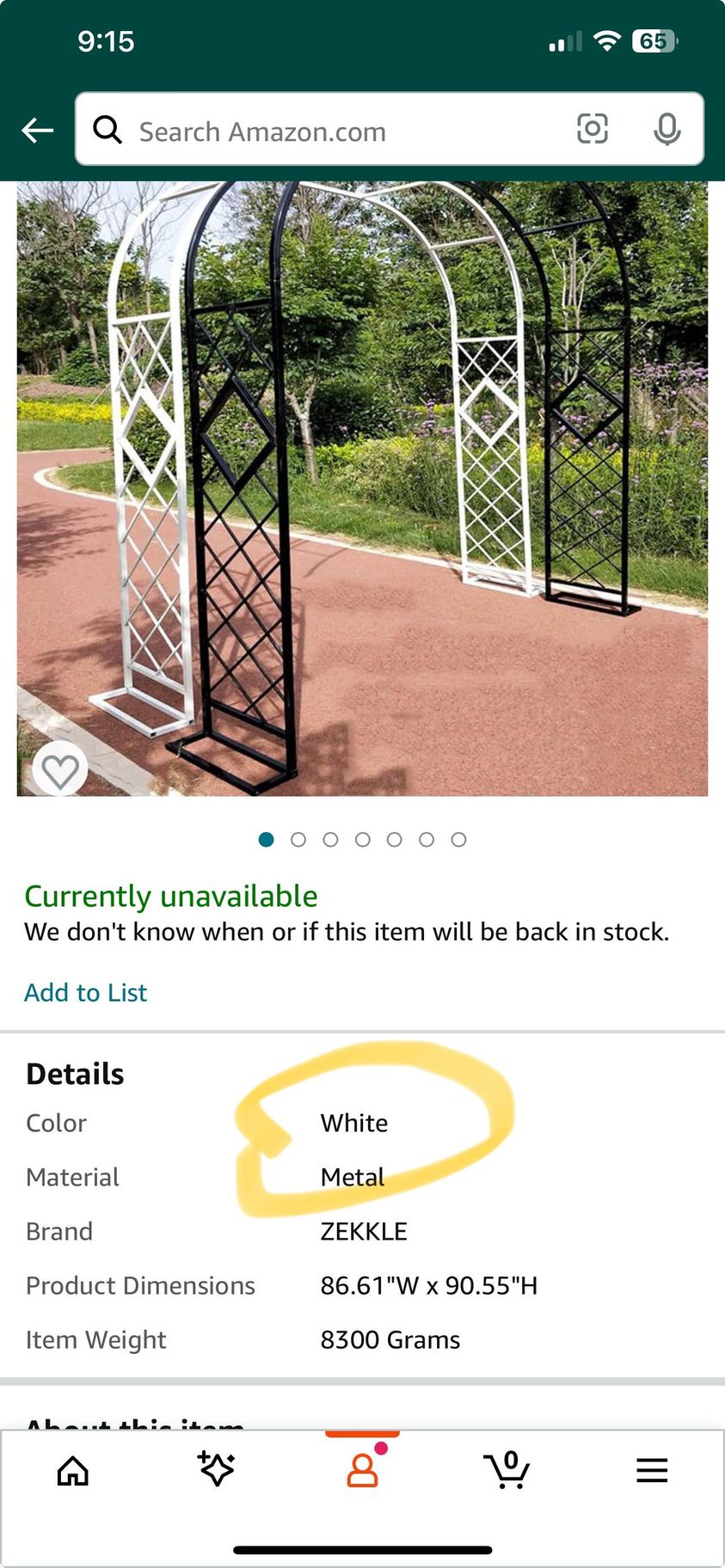The height and width of the screenshot is (1568, 725).
Task: Go to the Home tab
Action: tap(73, 1471)
